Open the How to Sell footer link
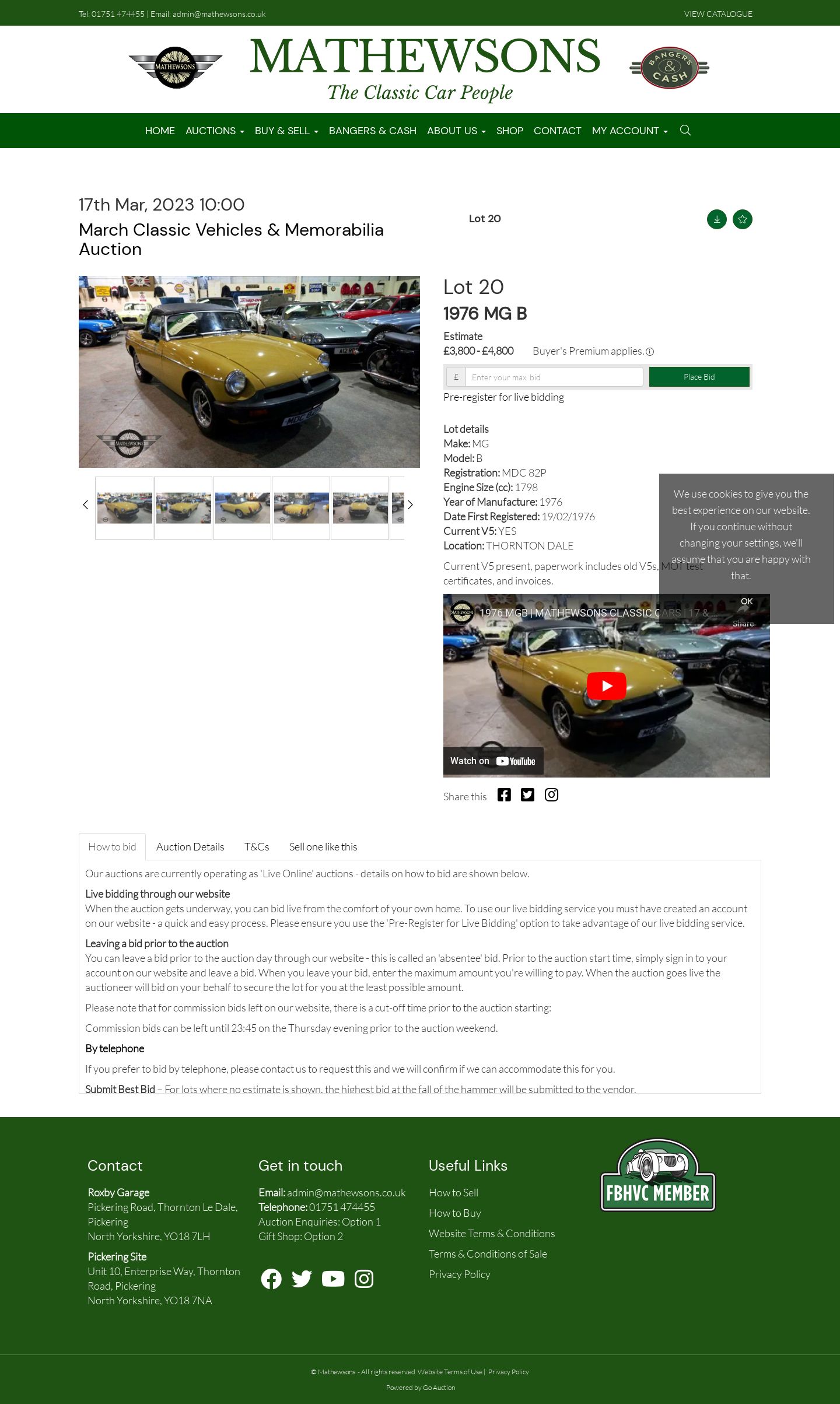The image size is (840, 1404). (453, 1193)
